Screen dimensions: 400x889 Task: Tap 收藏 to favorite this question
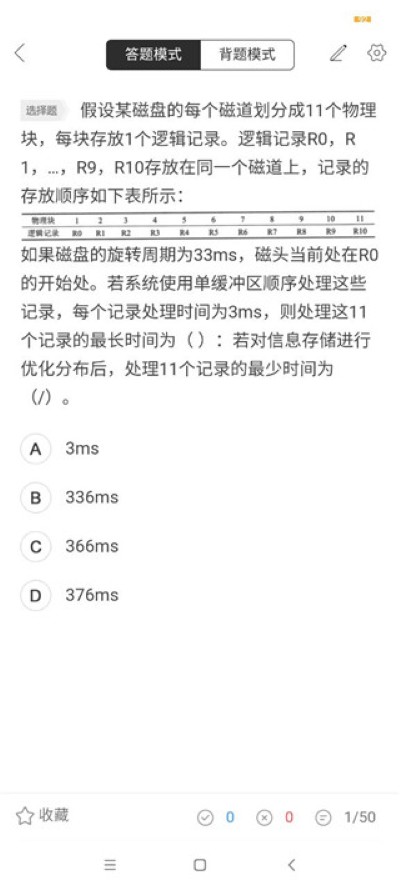42,816
